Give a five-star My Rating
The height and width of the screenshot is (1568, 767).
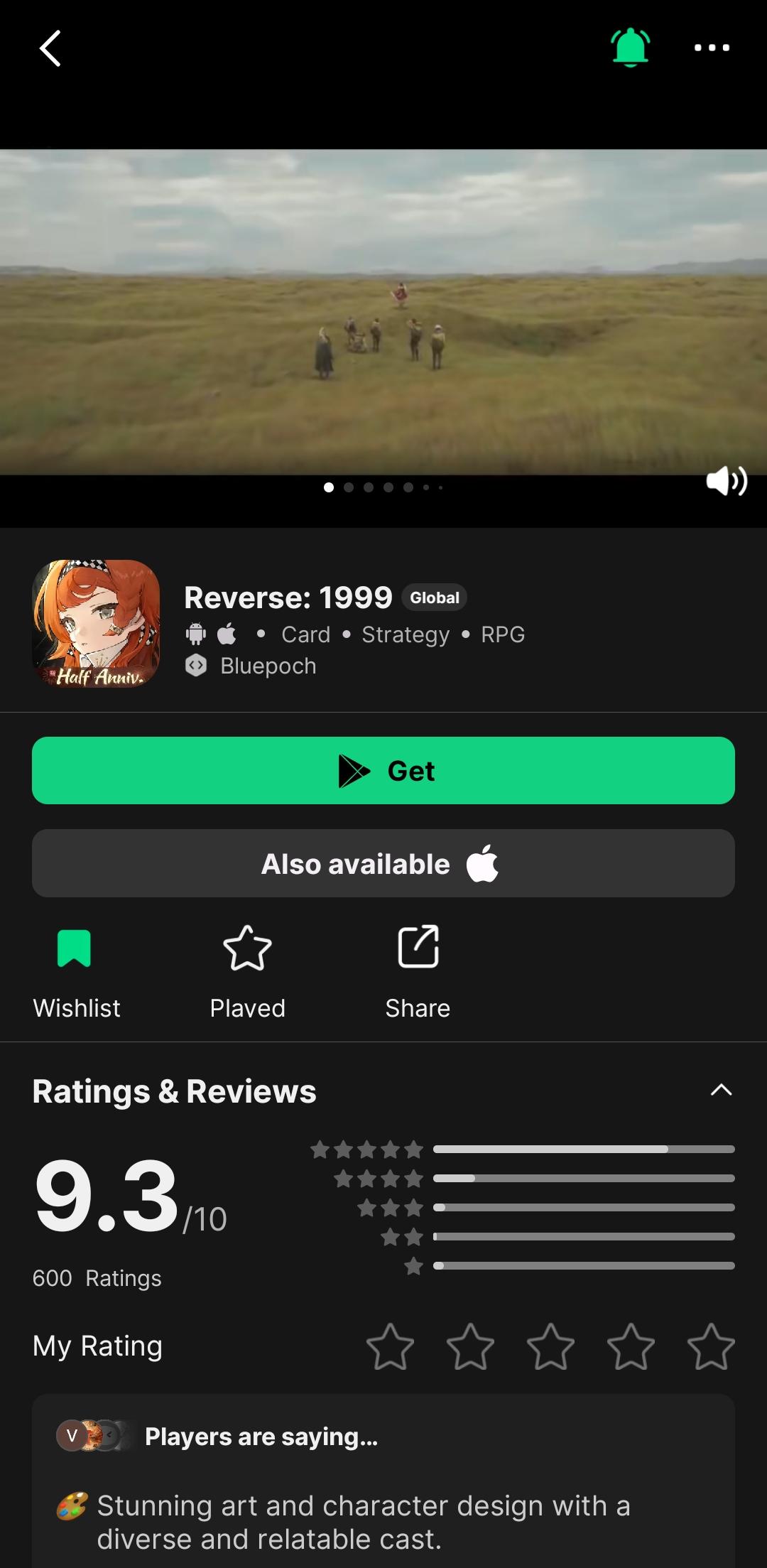pyautogui.click(x=710, y=1346)
